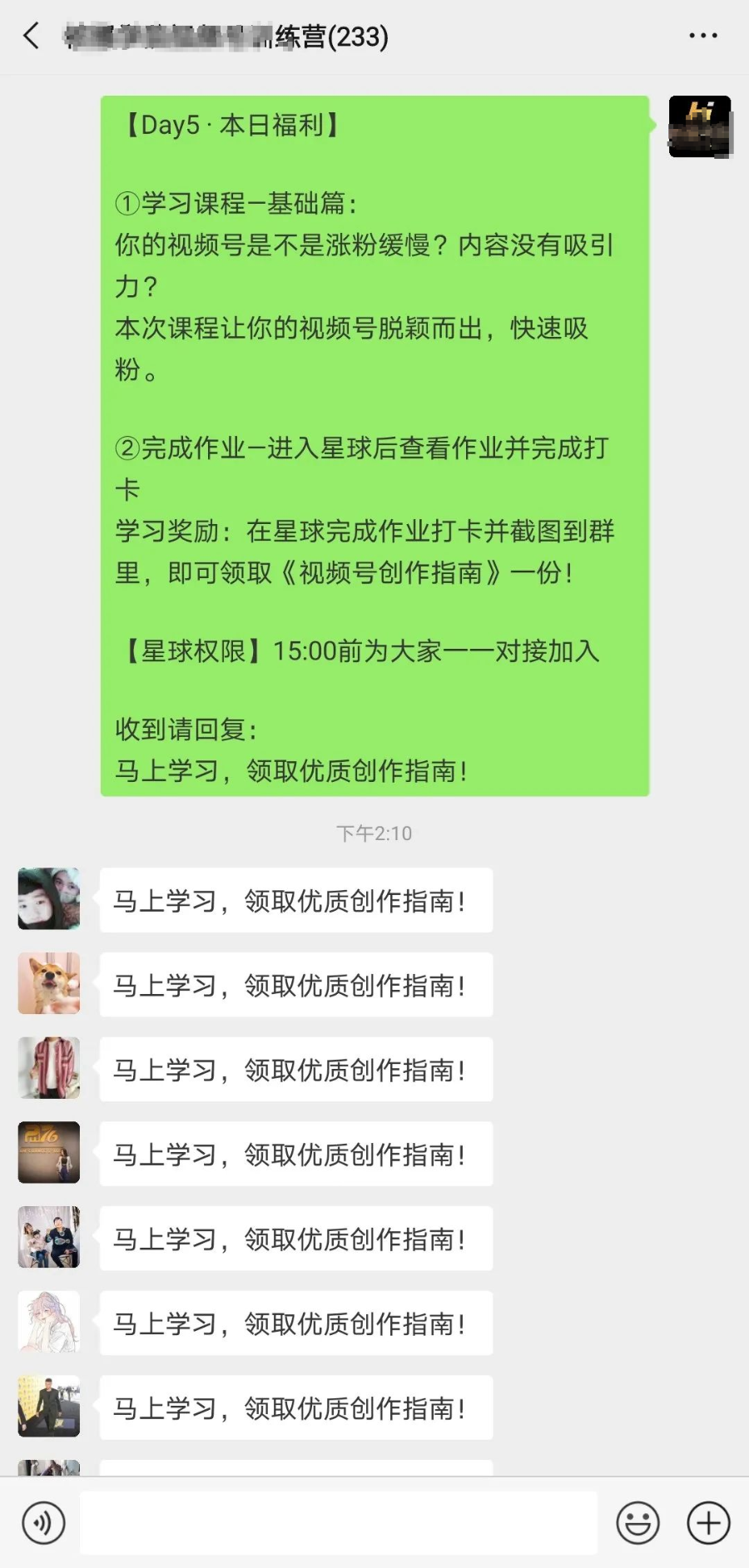
Task: View the Day5 announcement sender's avatar profile
Action: 699,126
